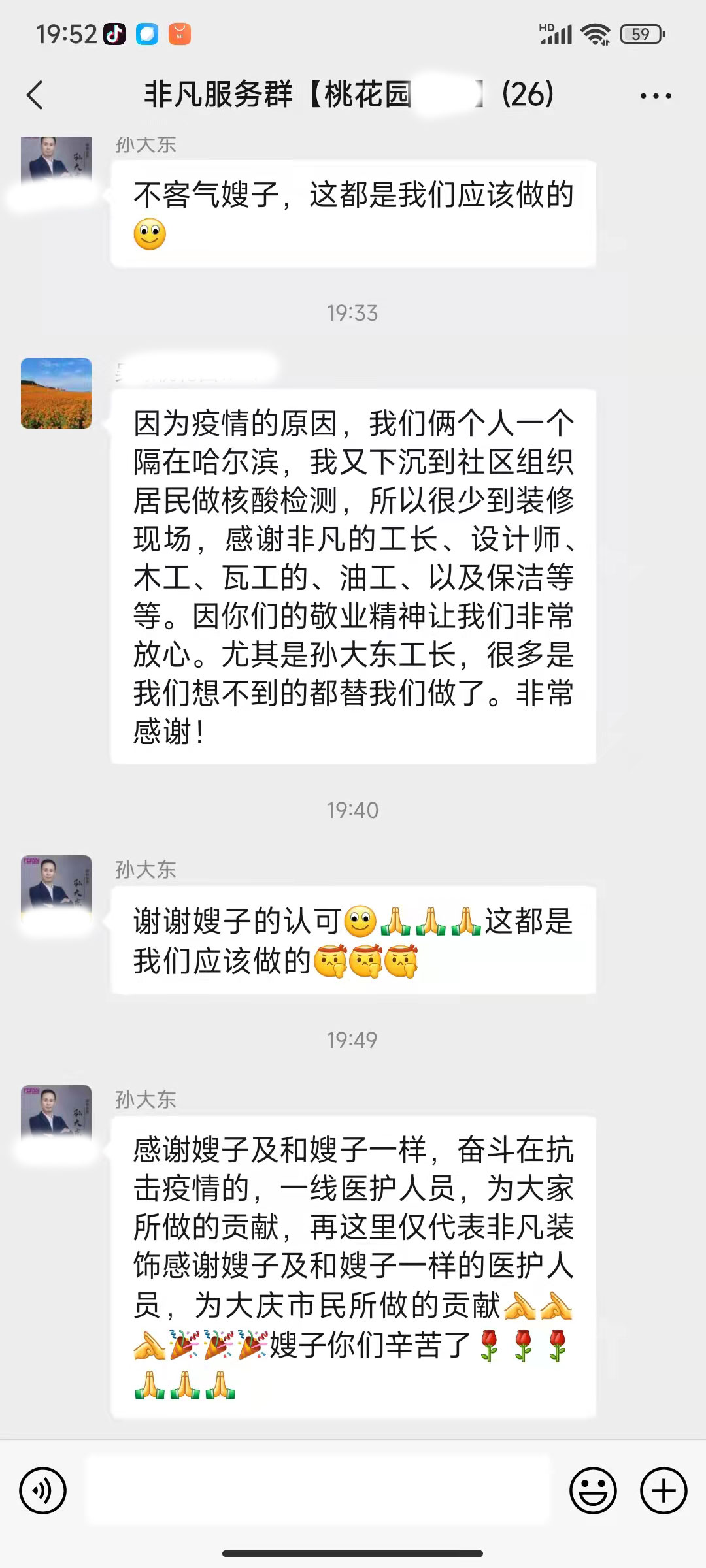Tap the message text input field
Image resolution: width=706 pixels, height=1568 pixels.
[x=318, y=1490]
